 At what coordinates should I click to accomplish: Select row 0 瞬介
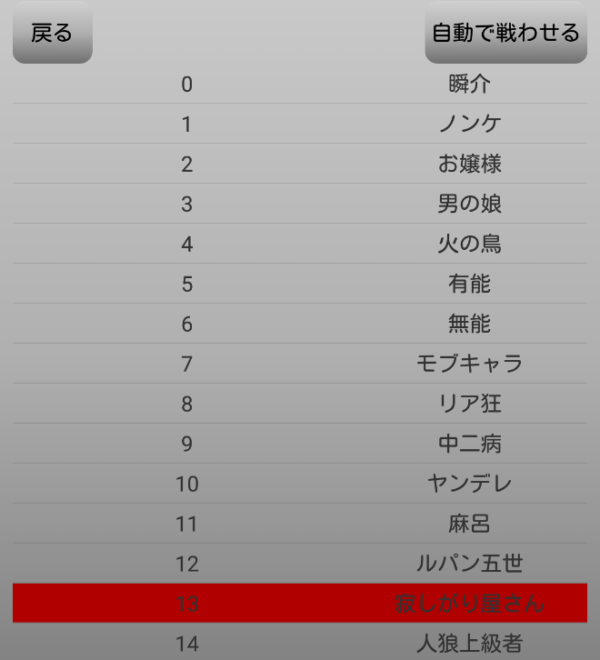[300, 84]
